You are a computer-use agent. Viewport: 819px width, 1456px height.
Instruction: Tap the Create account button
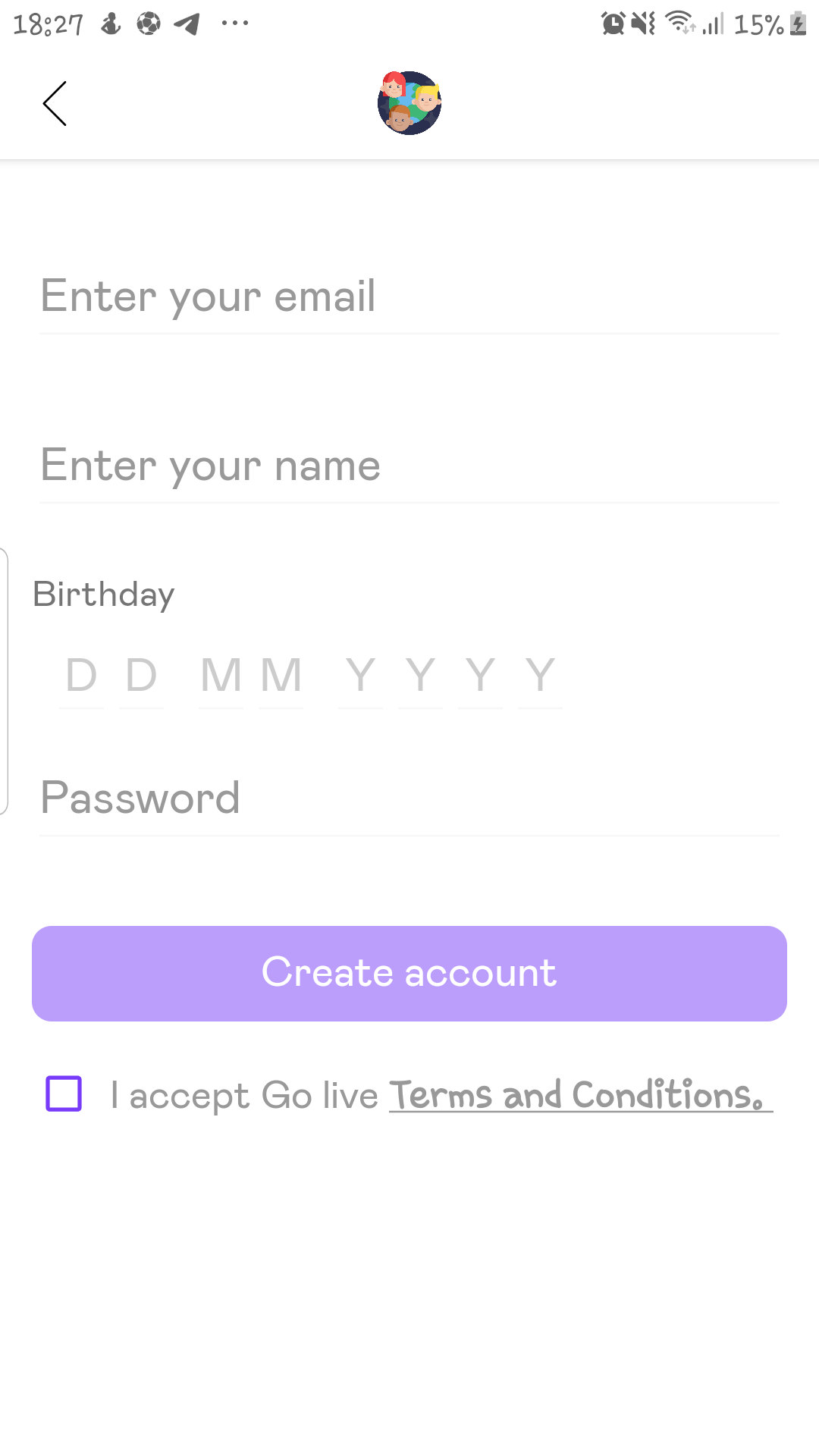coord(409,974)
